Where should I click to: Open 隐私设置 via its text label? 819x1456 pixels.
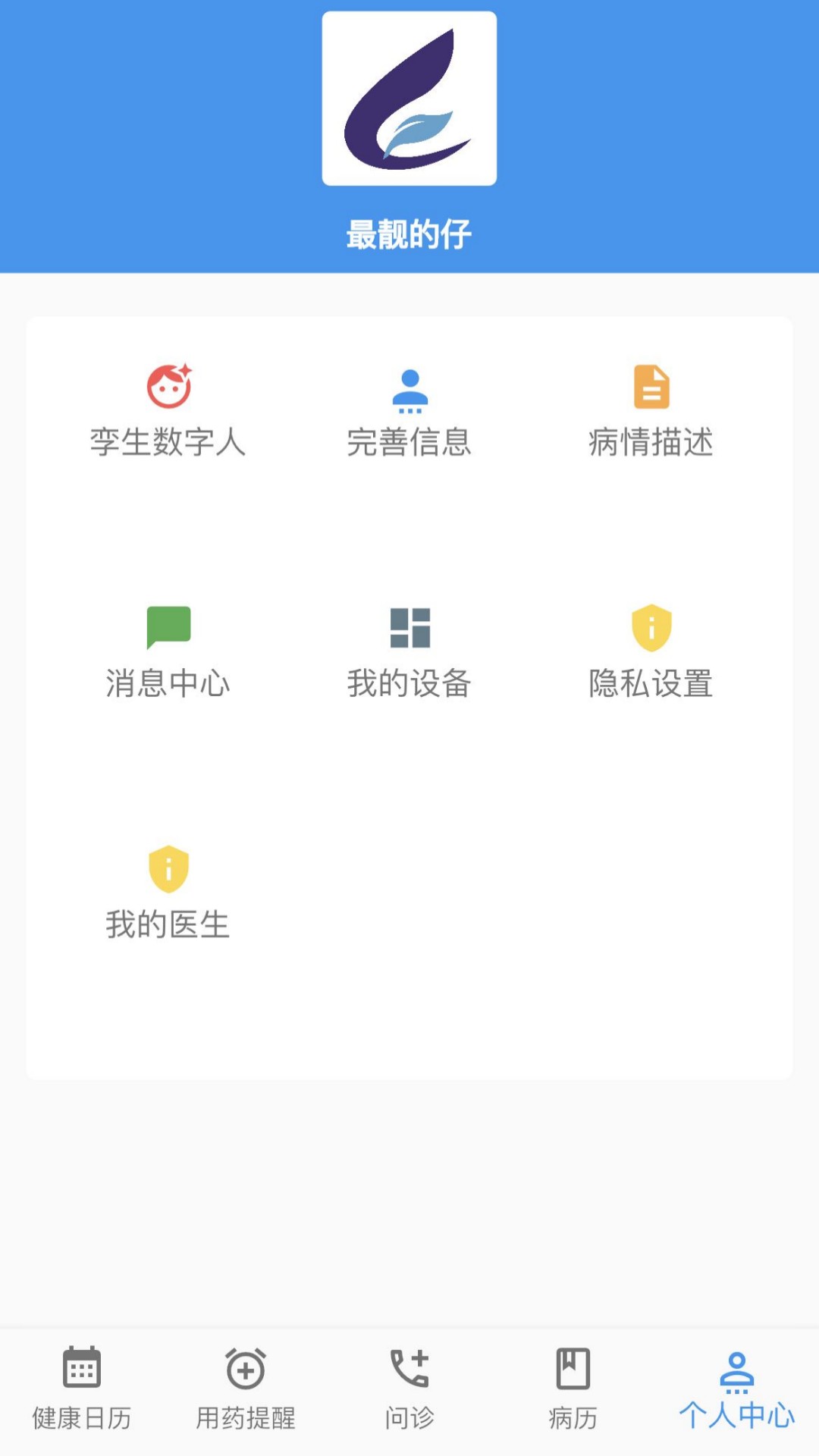pos(650,685)
